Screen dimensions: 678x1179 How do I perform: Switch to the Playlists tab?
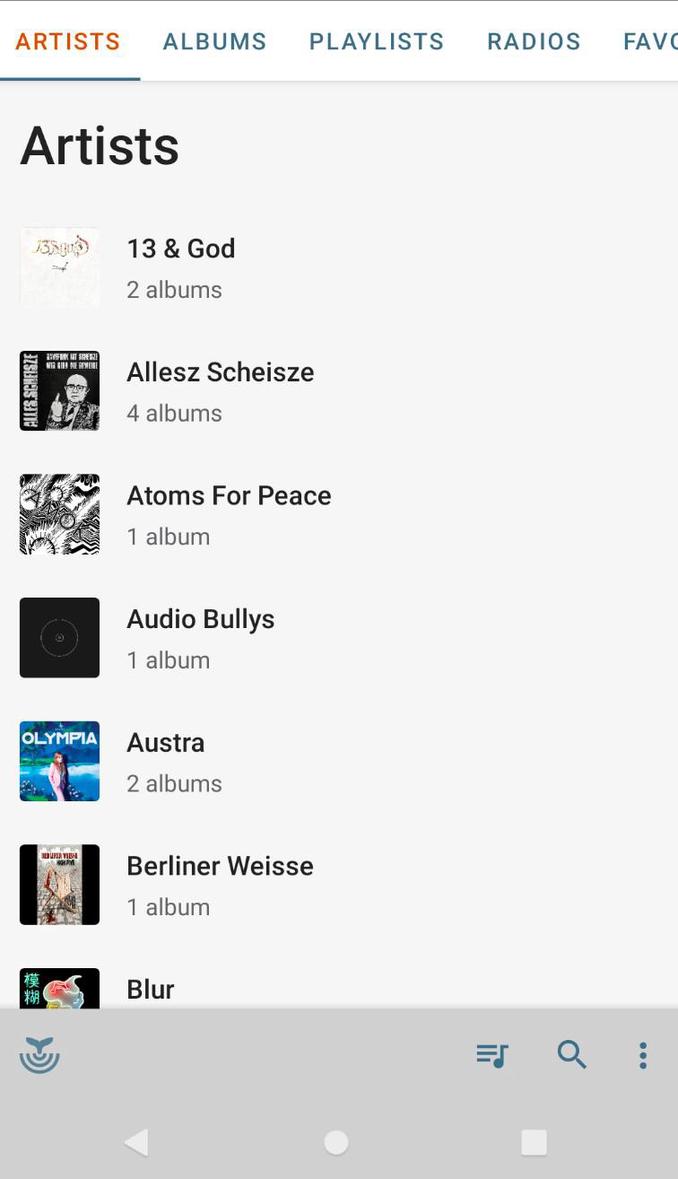point(376,42)
